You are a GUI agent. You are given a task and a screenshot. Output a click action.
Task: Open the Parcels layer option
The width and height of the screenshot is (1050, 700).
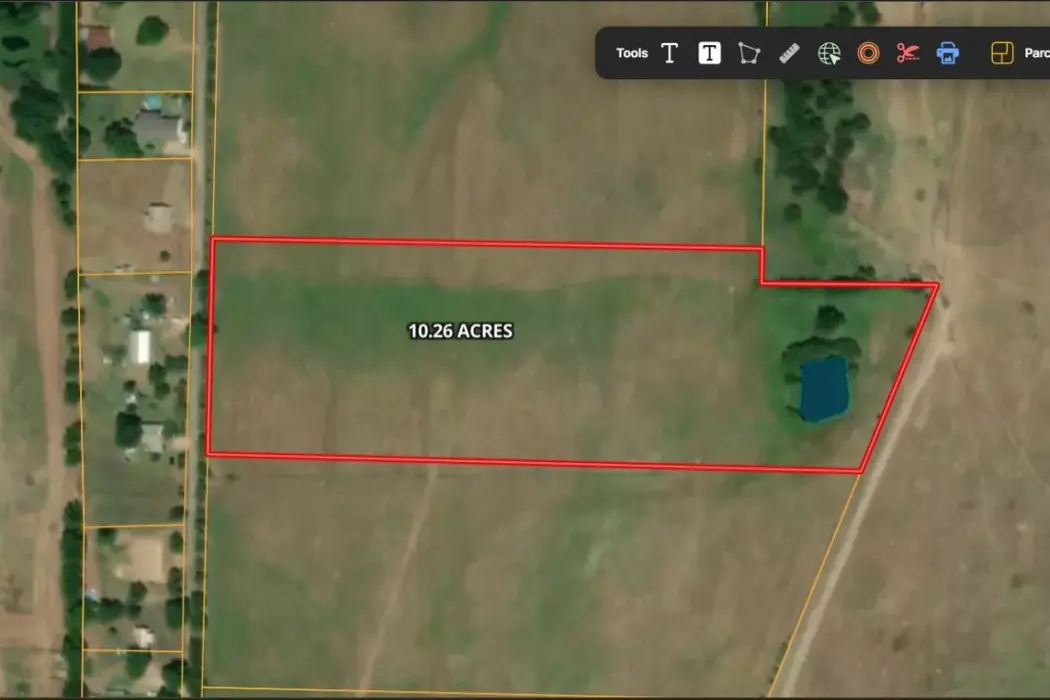(x=1018, y=53)
